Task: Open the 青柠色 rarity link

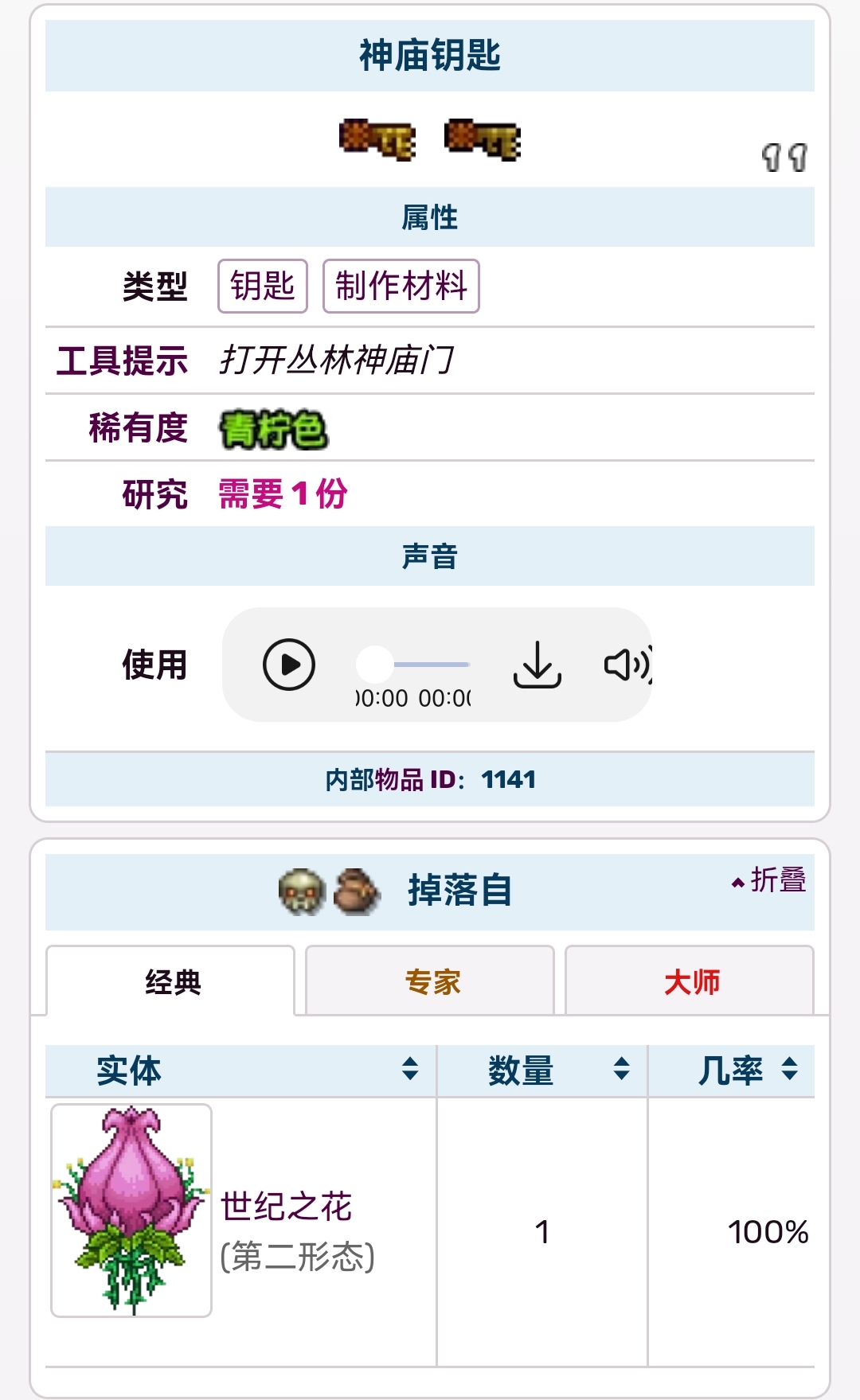Action: point(273,430)
